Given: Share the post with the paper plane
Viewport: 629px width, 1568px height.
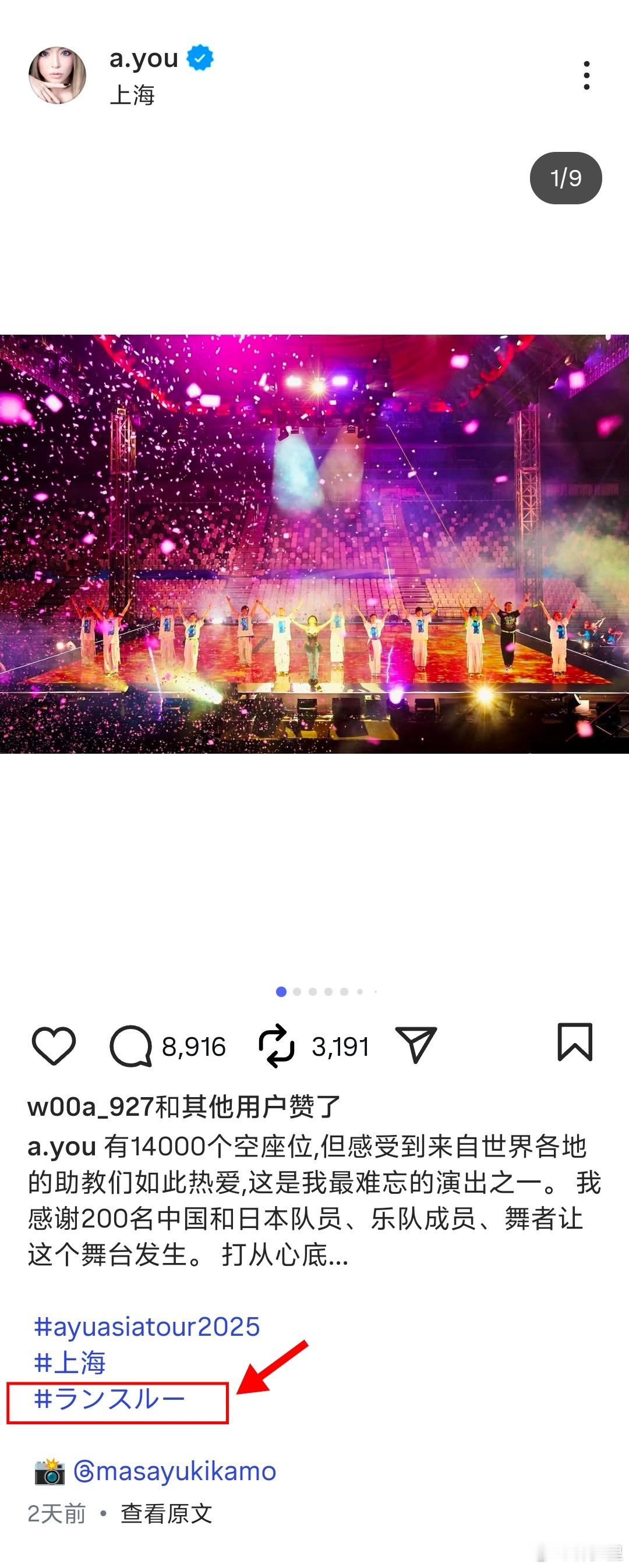Looking at the screenshot, I should coord(416,1045).
